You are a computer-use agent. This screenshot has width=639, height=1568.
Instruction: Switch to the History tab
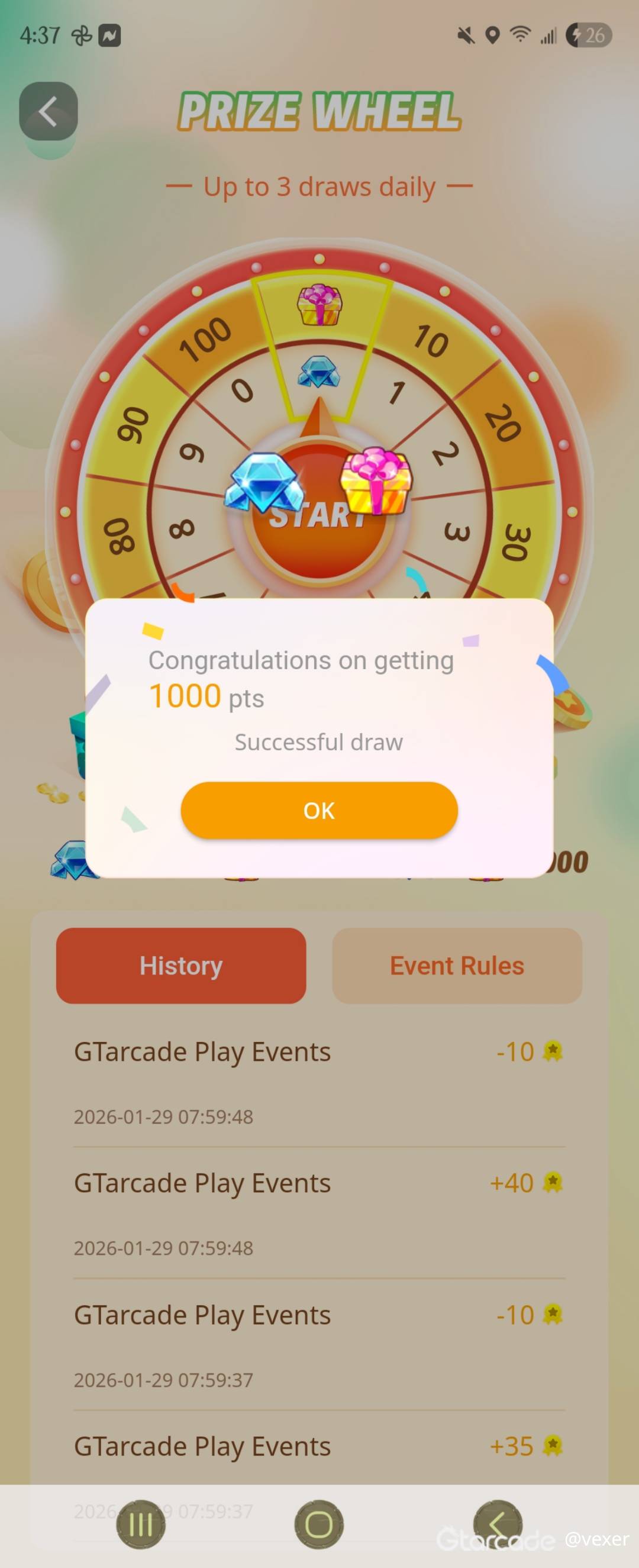pyautogui.click(x=180, y=966)
